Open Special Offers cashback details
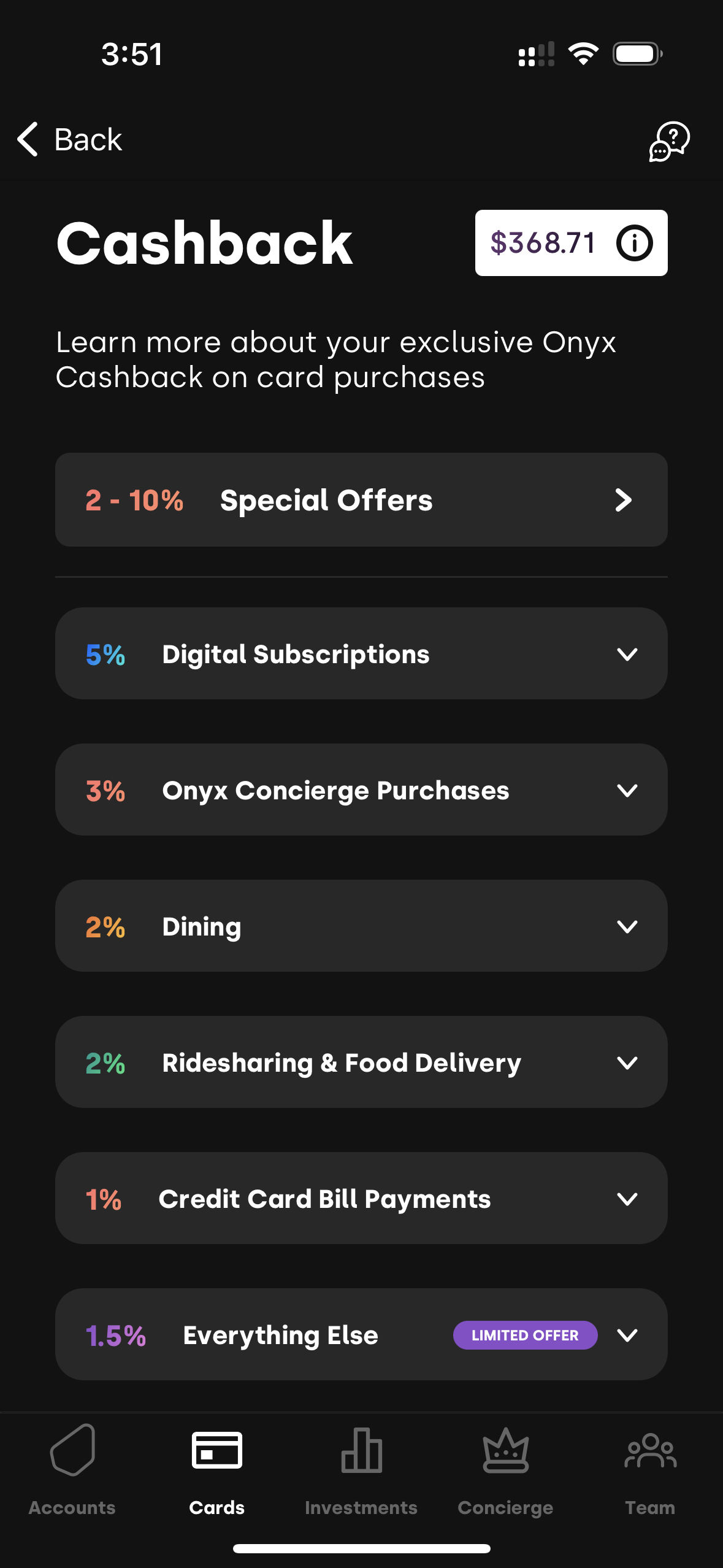 tap(361, 500)
